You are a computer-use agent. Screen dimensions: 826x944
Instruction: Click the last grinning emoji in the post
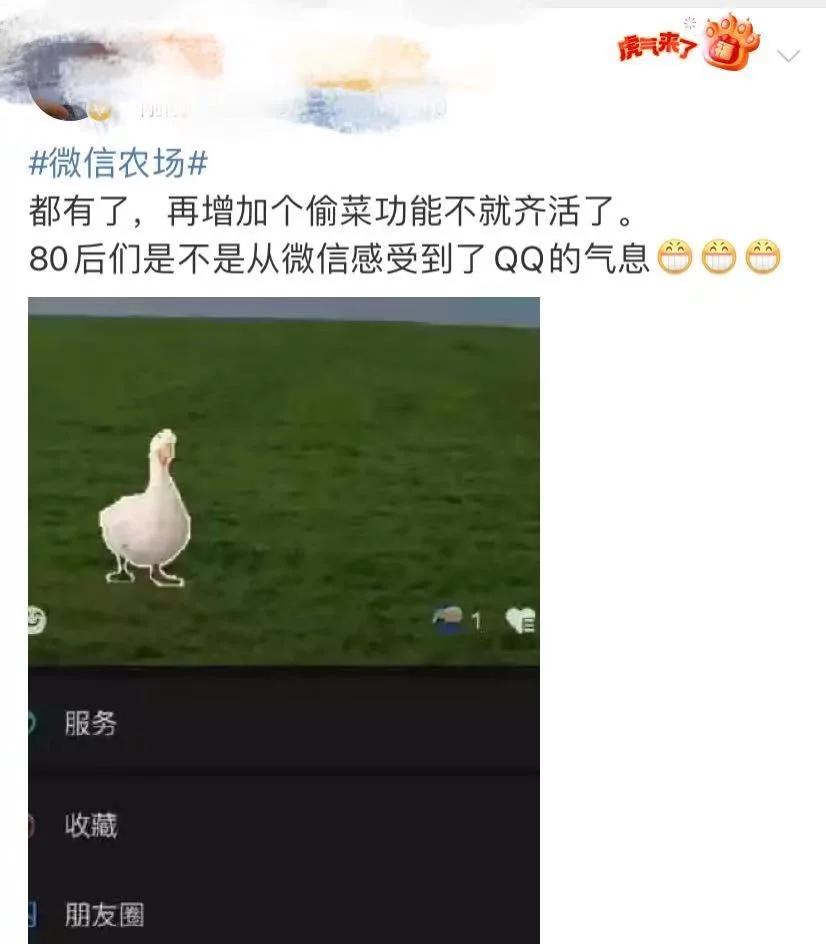pos(761,258)
